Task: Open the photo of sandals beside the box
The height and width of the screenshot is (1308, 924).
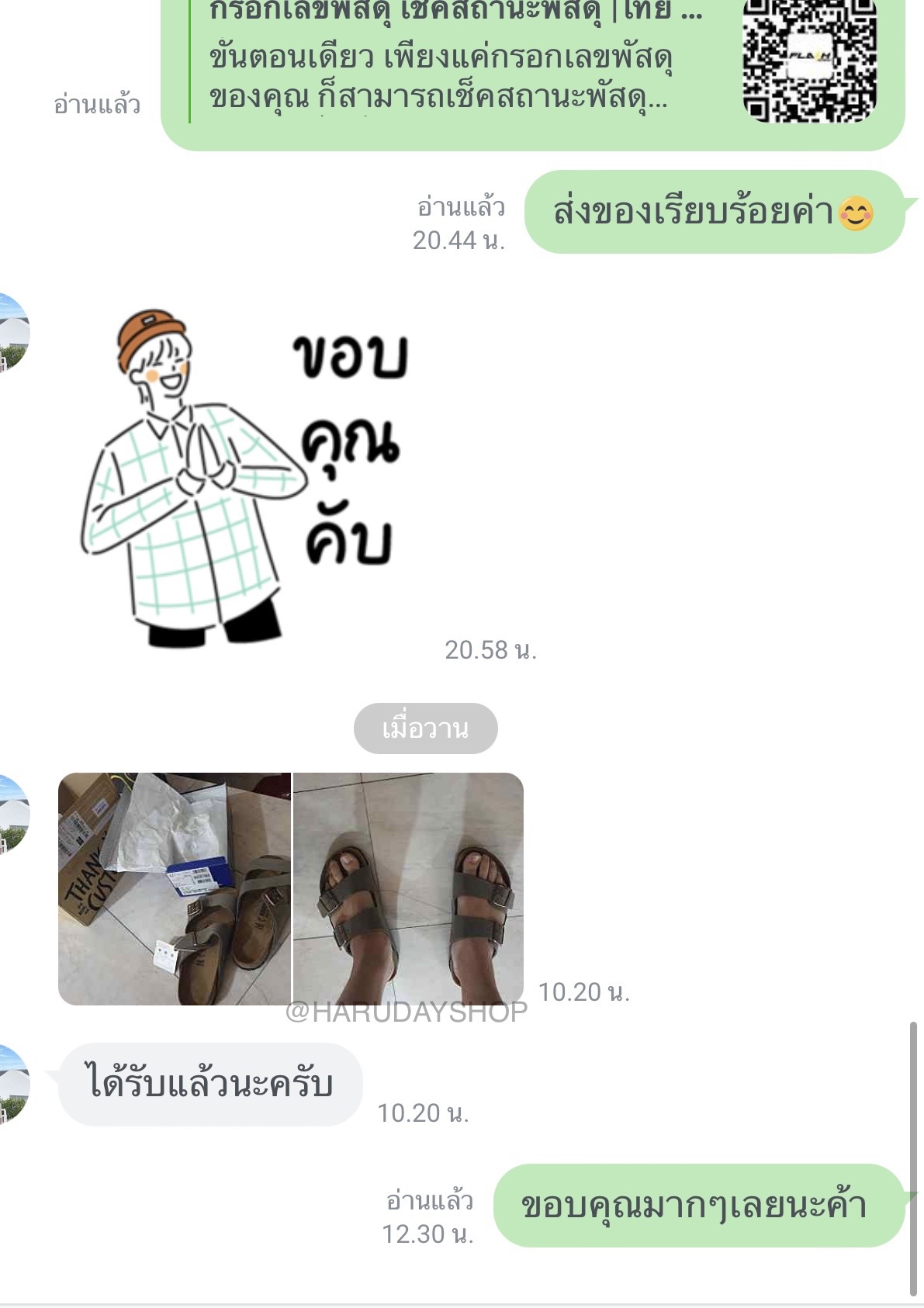Action: pos(175,888)
